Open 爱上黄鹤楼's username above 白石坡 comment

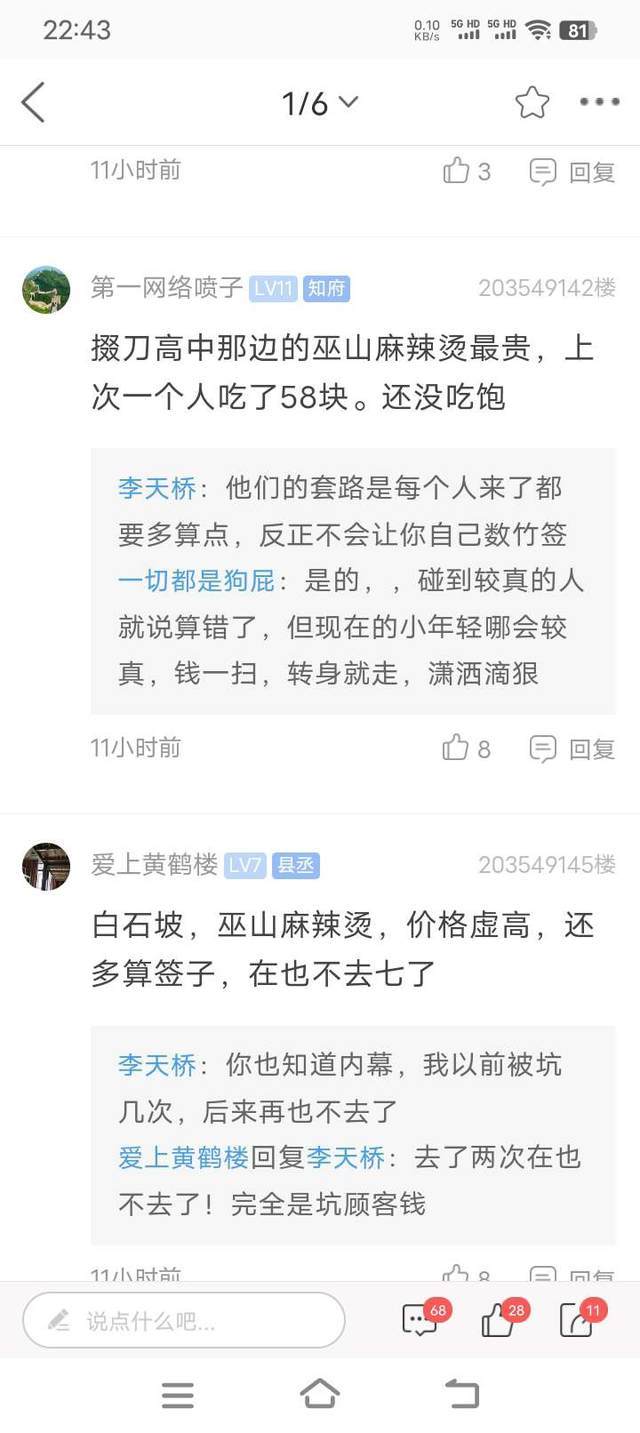click(x=154, y=865)
